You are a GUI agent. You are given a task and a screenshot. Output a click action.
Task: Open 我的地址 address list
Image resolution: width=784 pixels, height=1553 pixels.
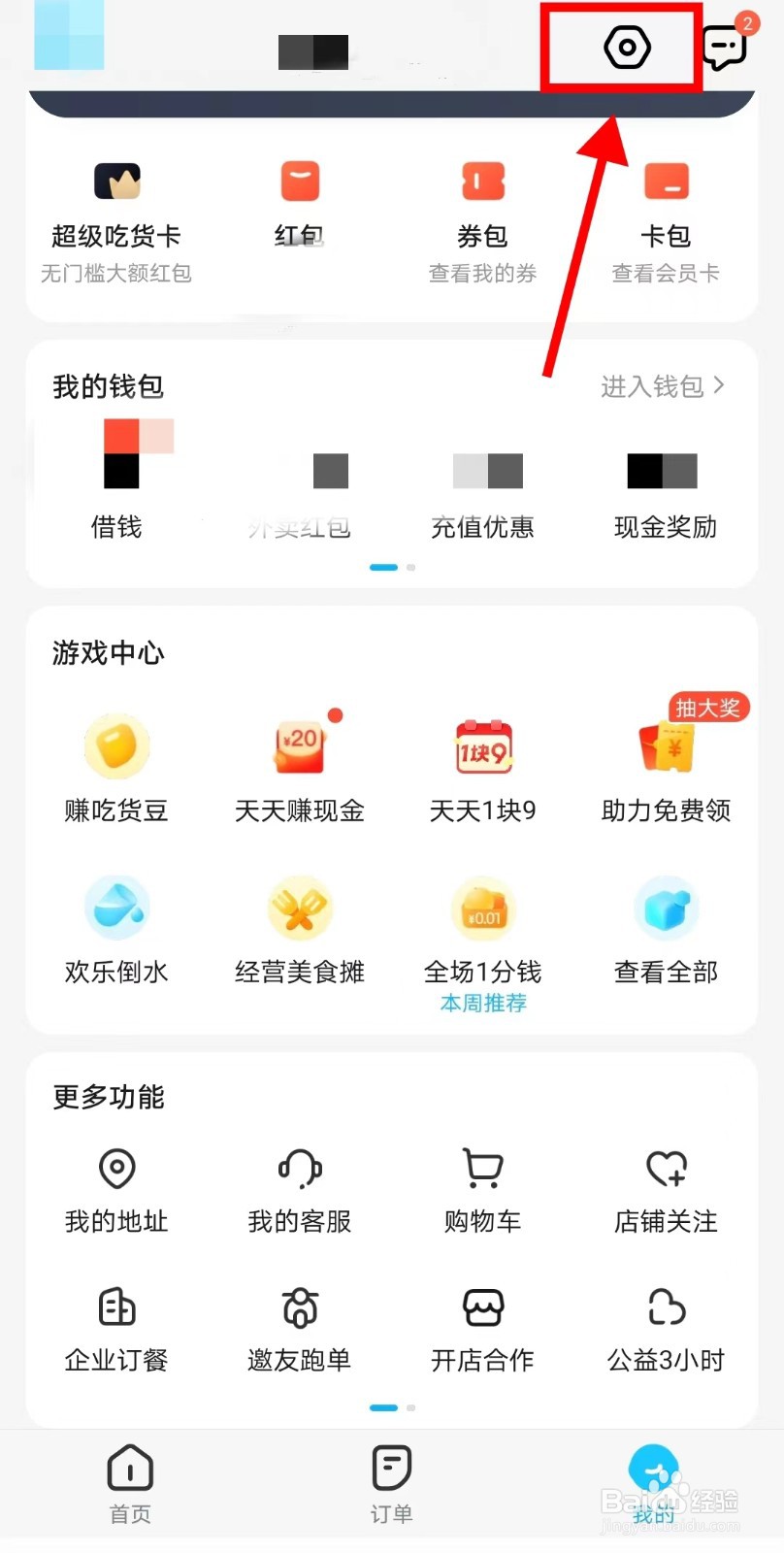(116, 1189)
